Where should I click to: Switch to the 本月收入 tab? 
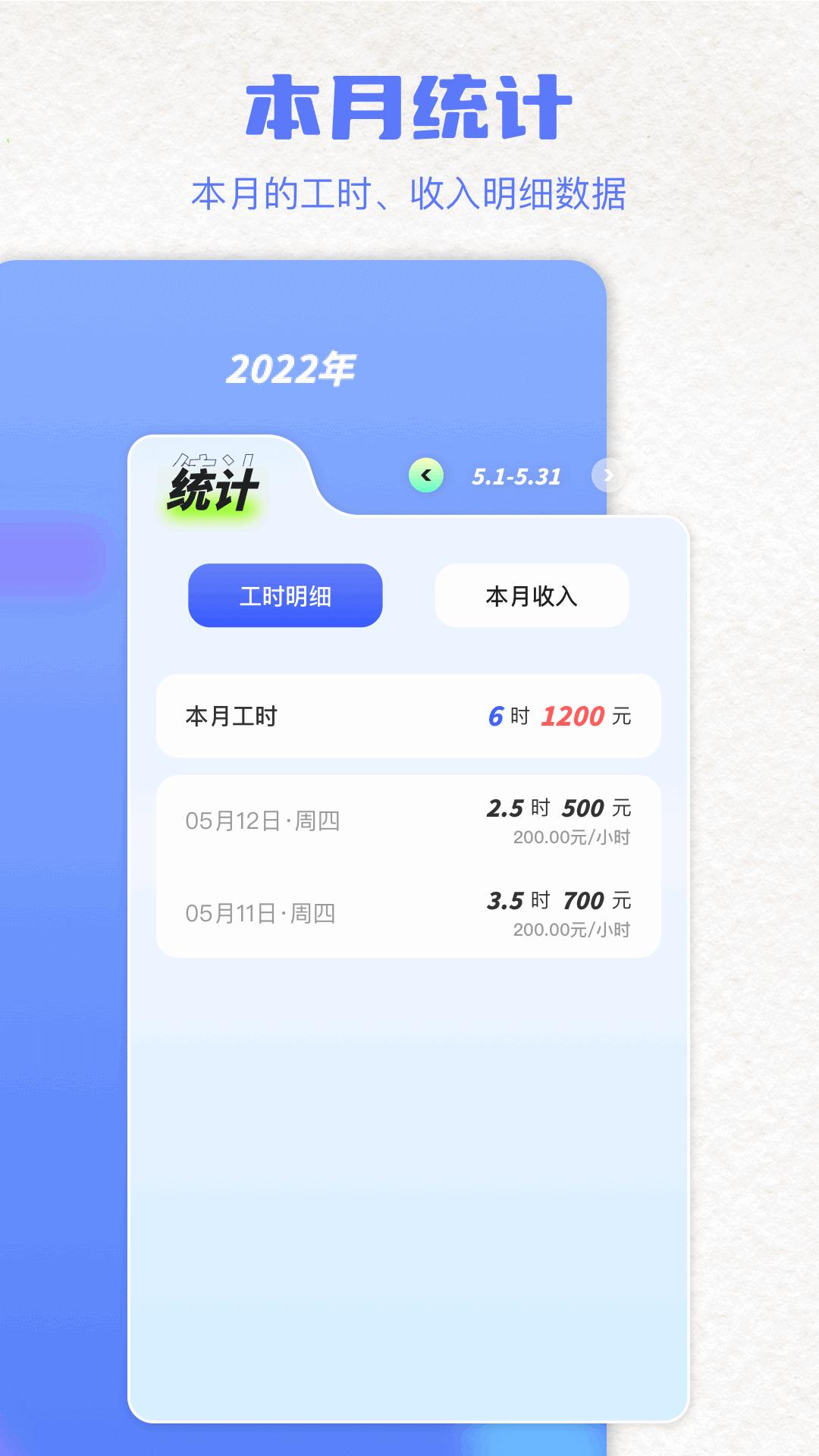[x=531, y=597]
